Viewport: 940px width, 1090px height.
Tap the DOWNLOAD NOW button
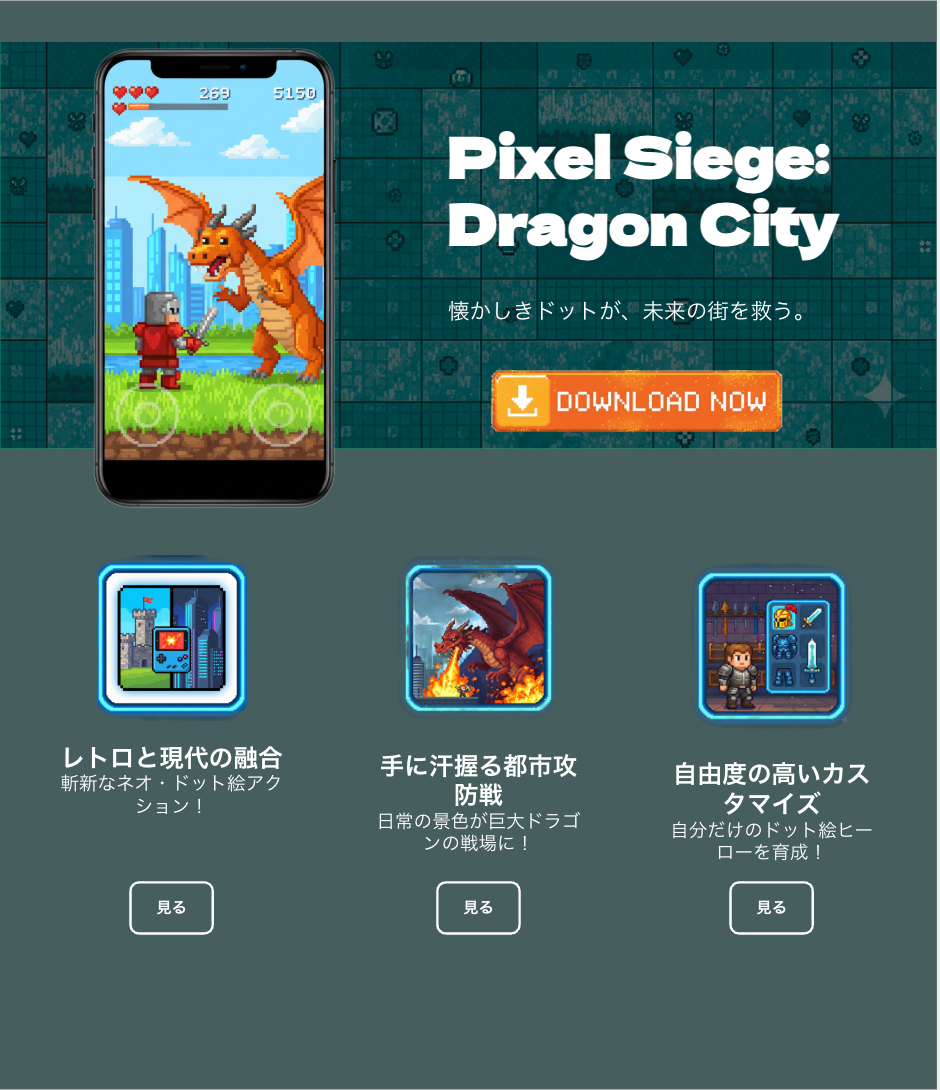point(636,401)
